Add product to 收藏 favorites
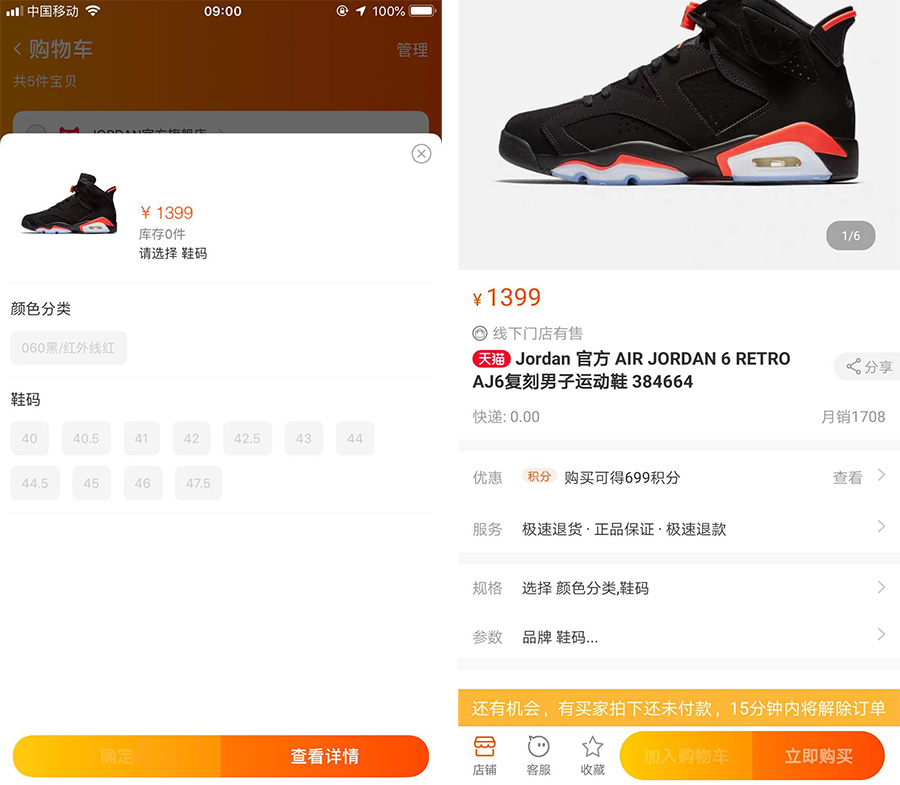The width and height of the screenshot is (900, 785). coord(593,756)
